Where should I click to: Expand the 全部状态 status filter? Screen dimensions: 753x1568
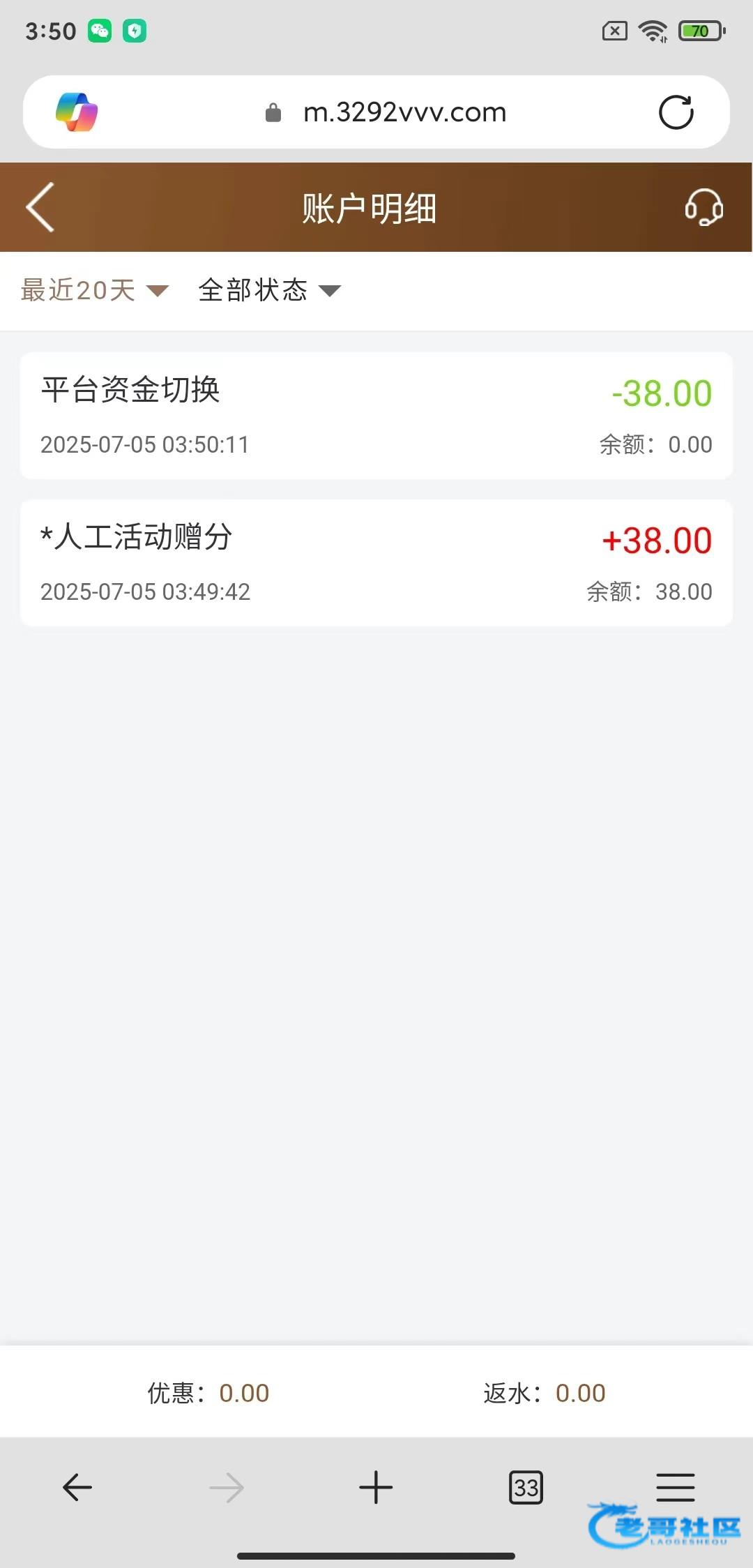coord(269,290)
